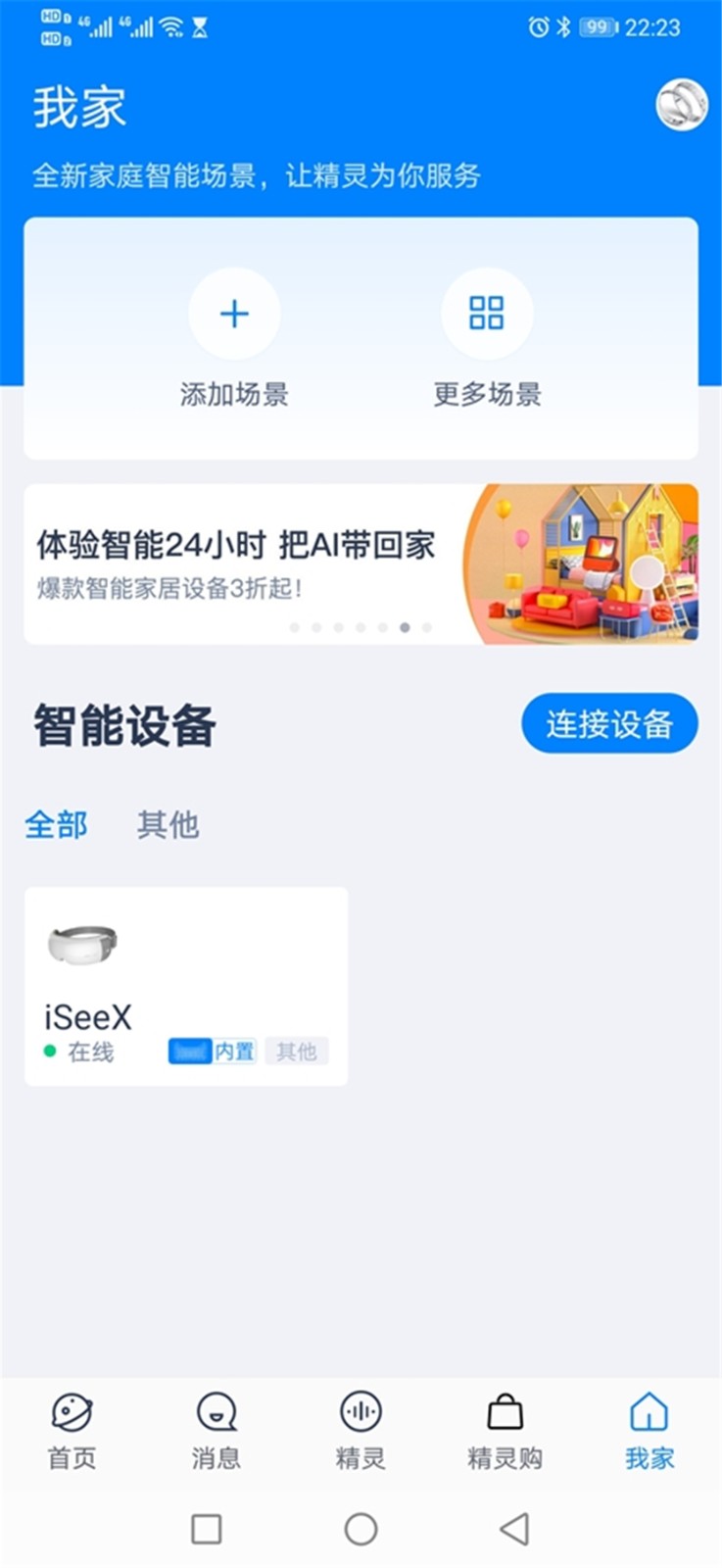Open the 体验智能24小时 promo banner
This screenshot has width=722, height=1568.
click(361, 563)
